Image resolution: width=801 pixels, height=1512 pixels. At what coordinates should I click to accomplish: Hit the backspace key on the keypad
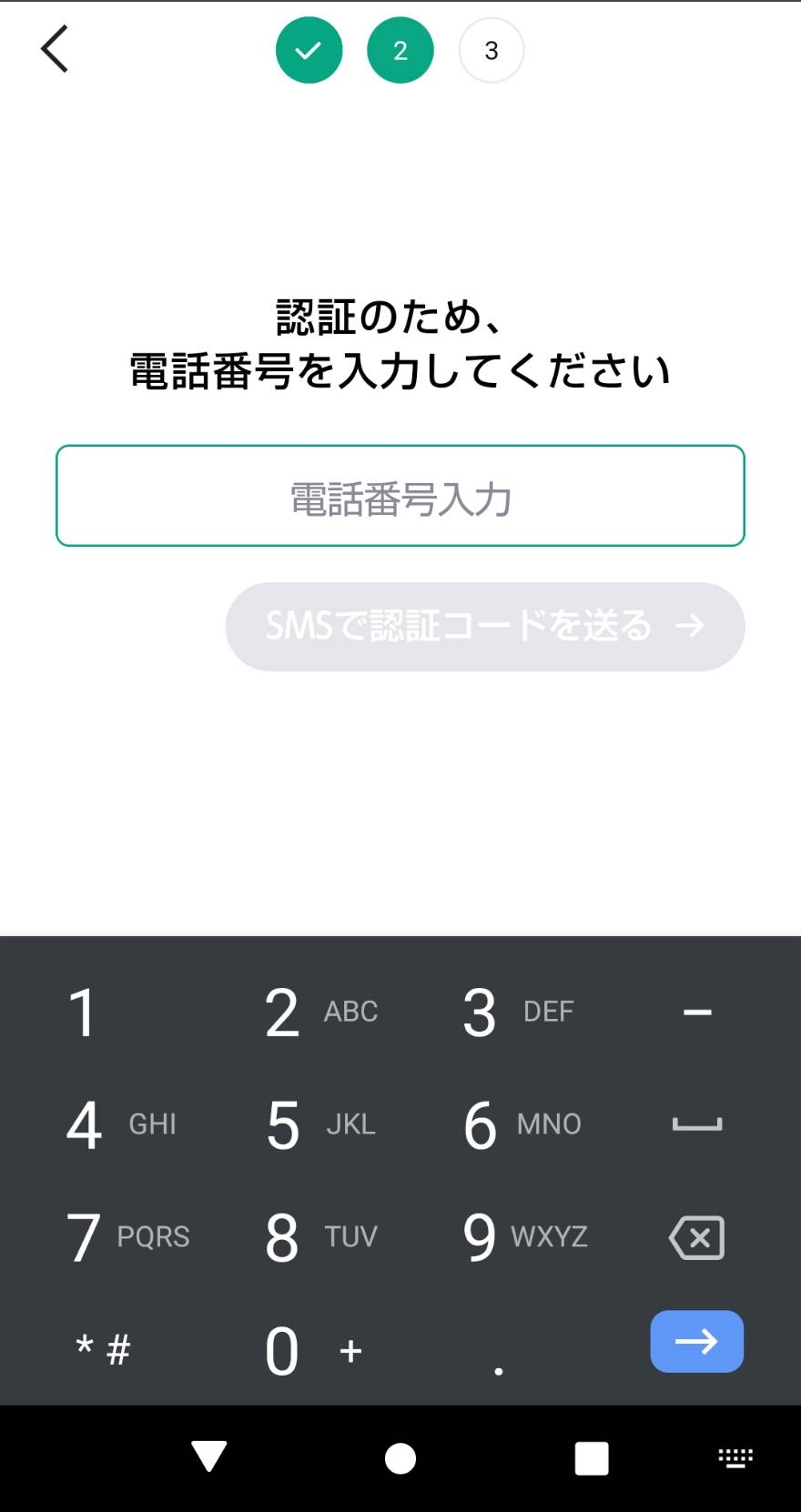point(696,1237)
